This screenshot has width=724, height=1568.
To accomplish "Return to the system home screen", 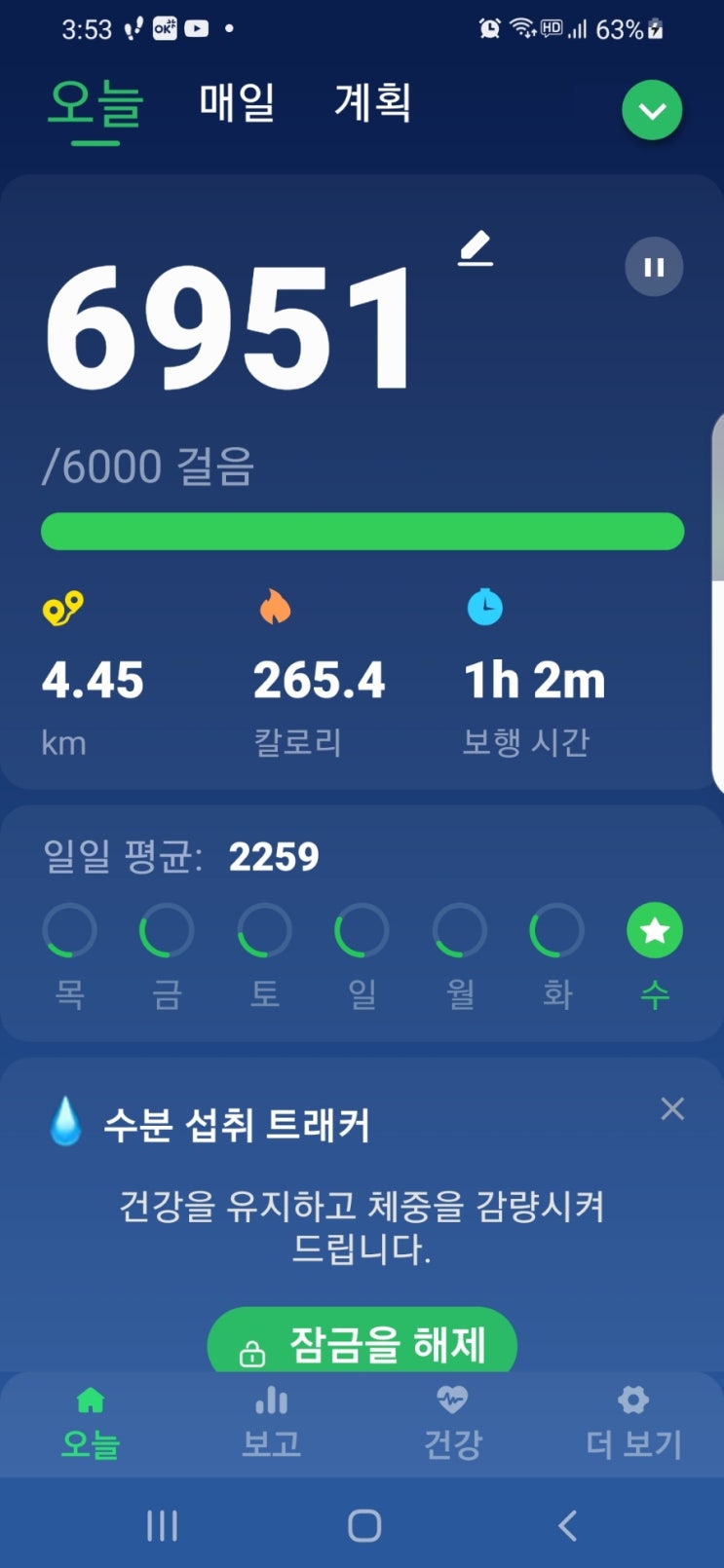I will pos(363,1525).
